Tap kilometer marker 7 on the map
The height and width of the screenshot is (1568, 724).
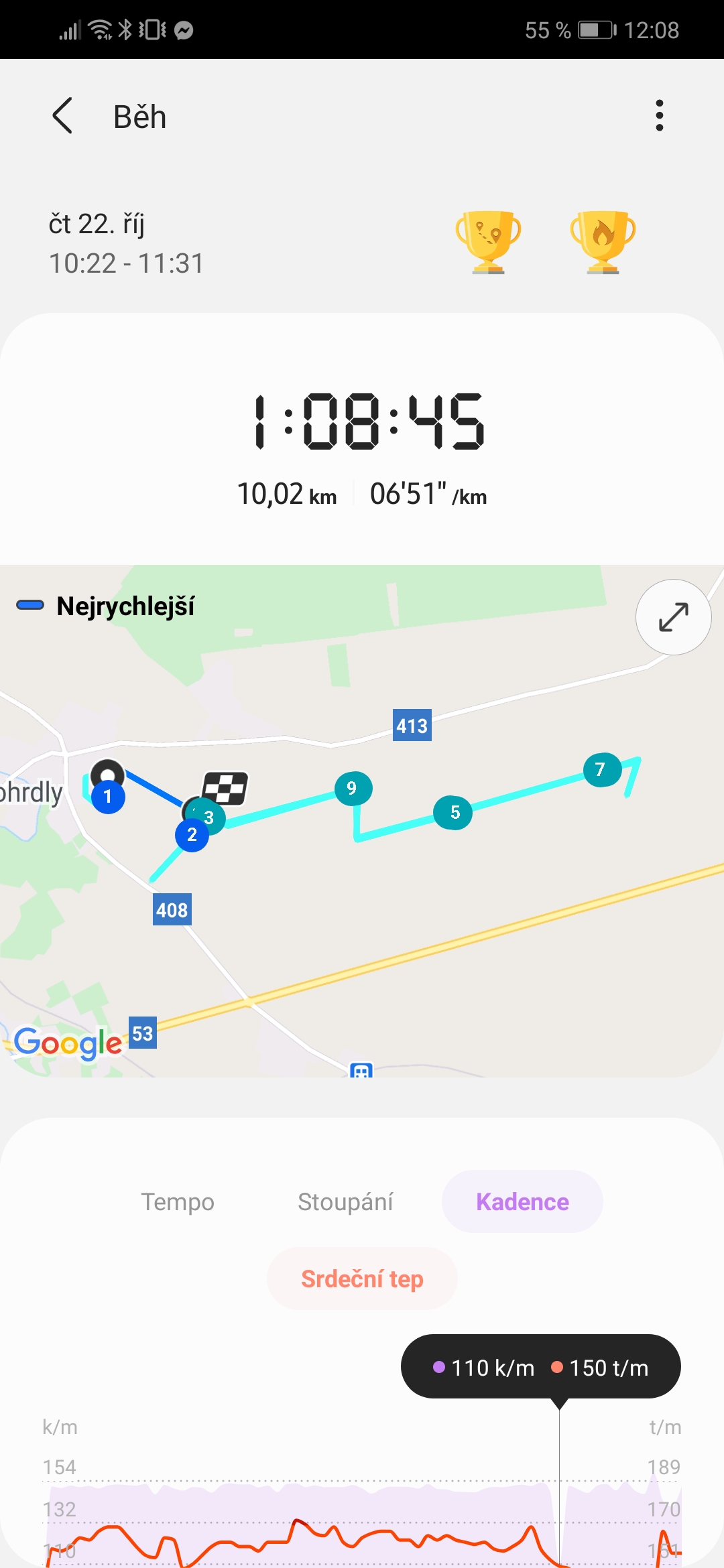[x=601, y=769]
